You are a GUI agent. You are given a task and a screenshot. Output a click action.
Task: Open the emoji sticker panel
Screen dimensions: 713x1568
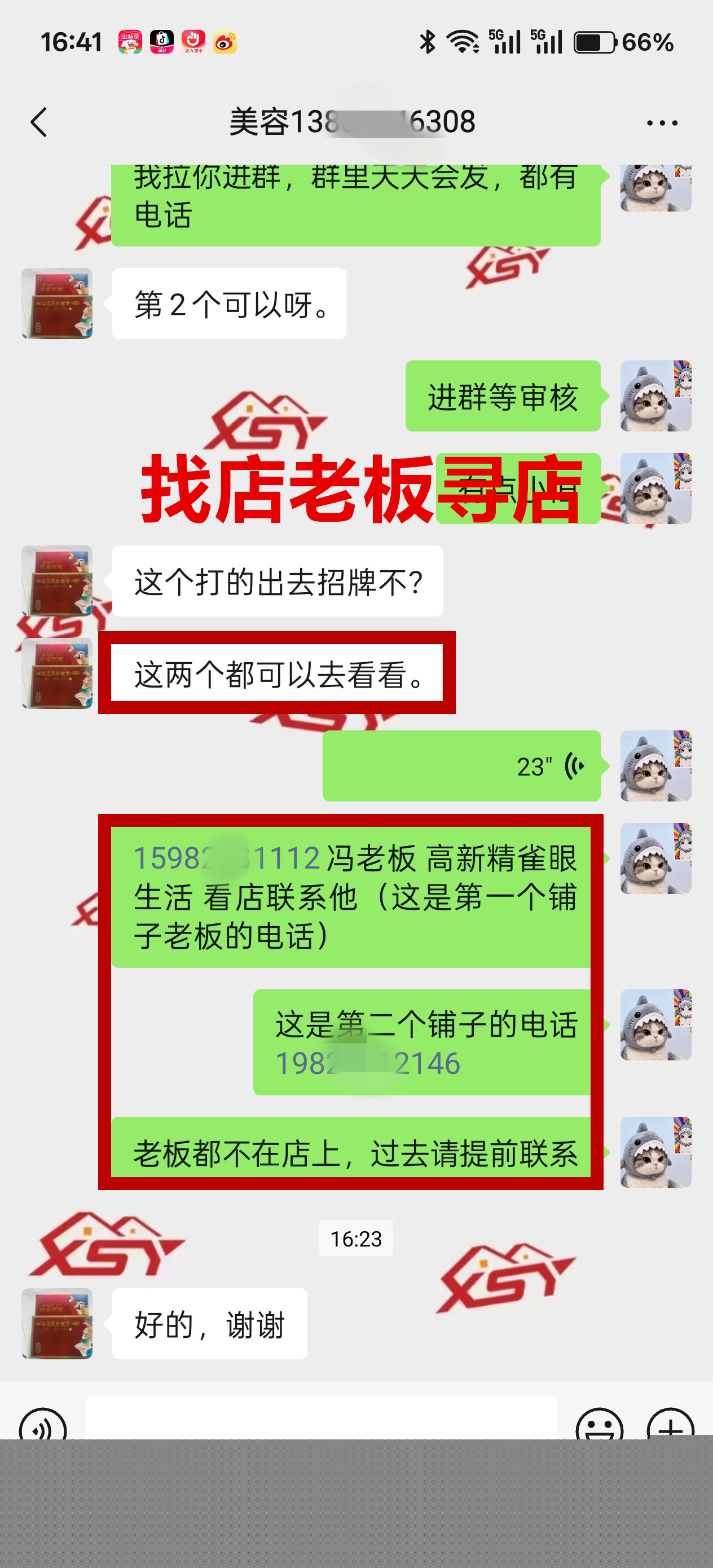click(599, 1426)
